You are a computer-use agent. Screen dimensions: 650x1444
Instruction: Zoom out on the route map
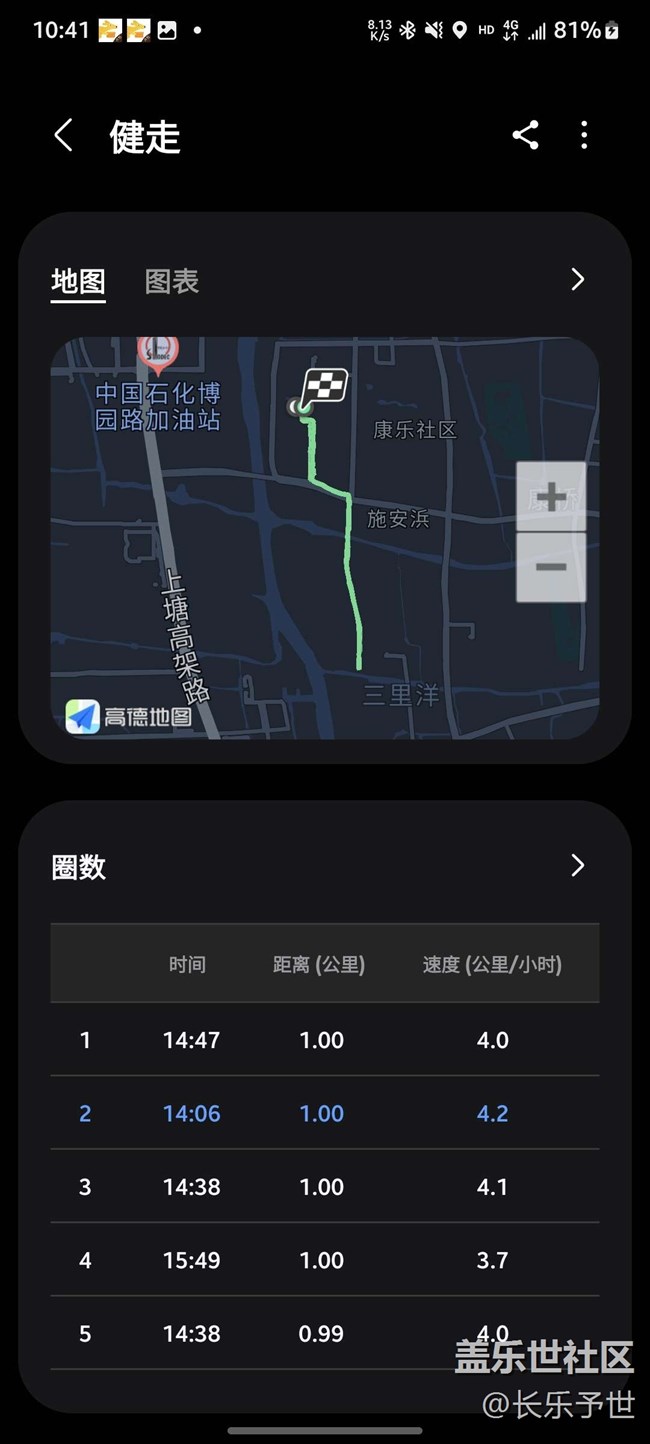[551, 567]
